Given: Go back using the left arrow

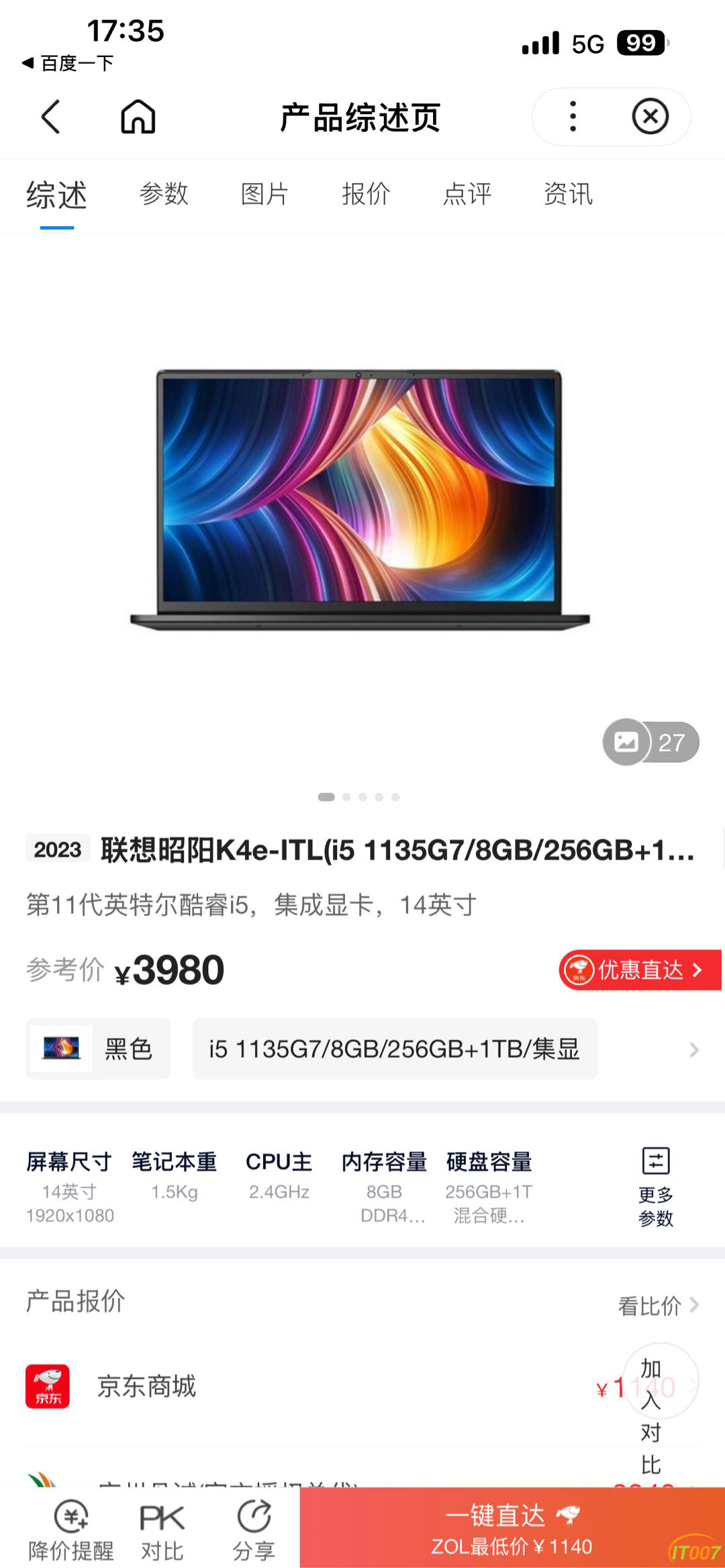Looking at the screenshot, I should 51,117.
